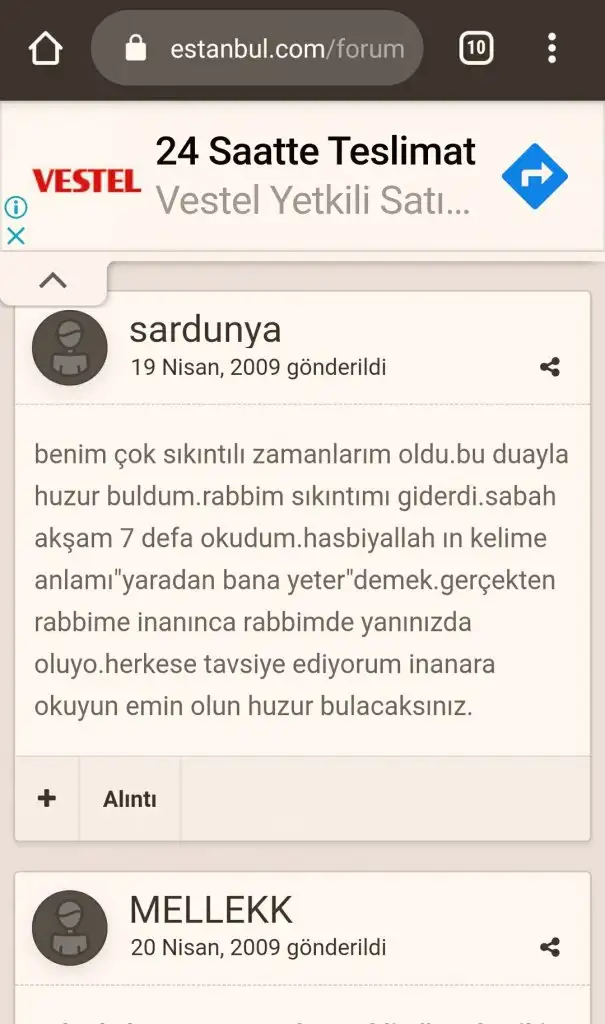605x1024 pixels.
Task: Go to the browser home page
Action: click(x=46, y=48)
